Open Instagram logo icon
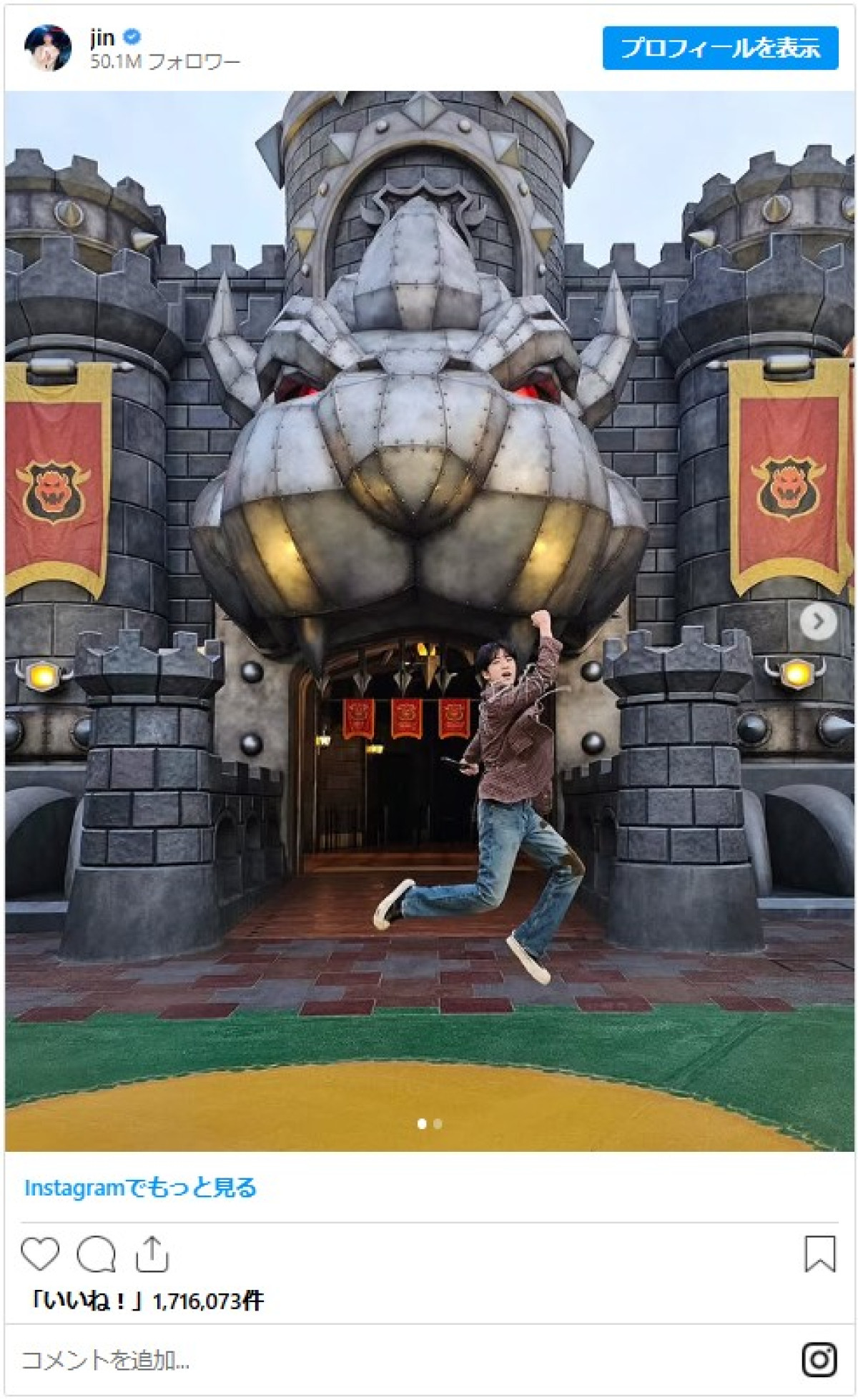 (819, 1360)
